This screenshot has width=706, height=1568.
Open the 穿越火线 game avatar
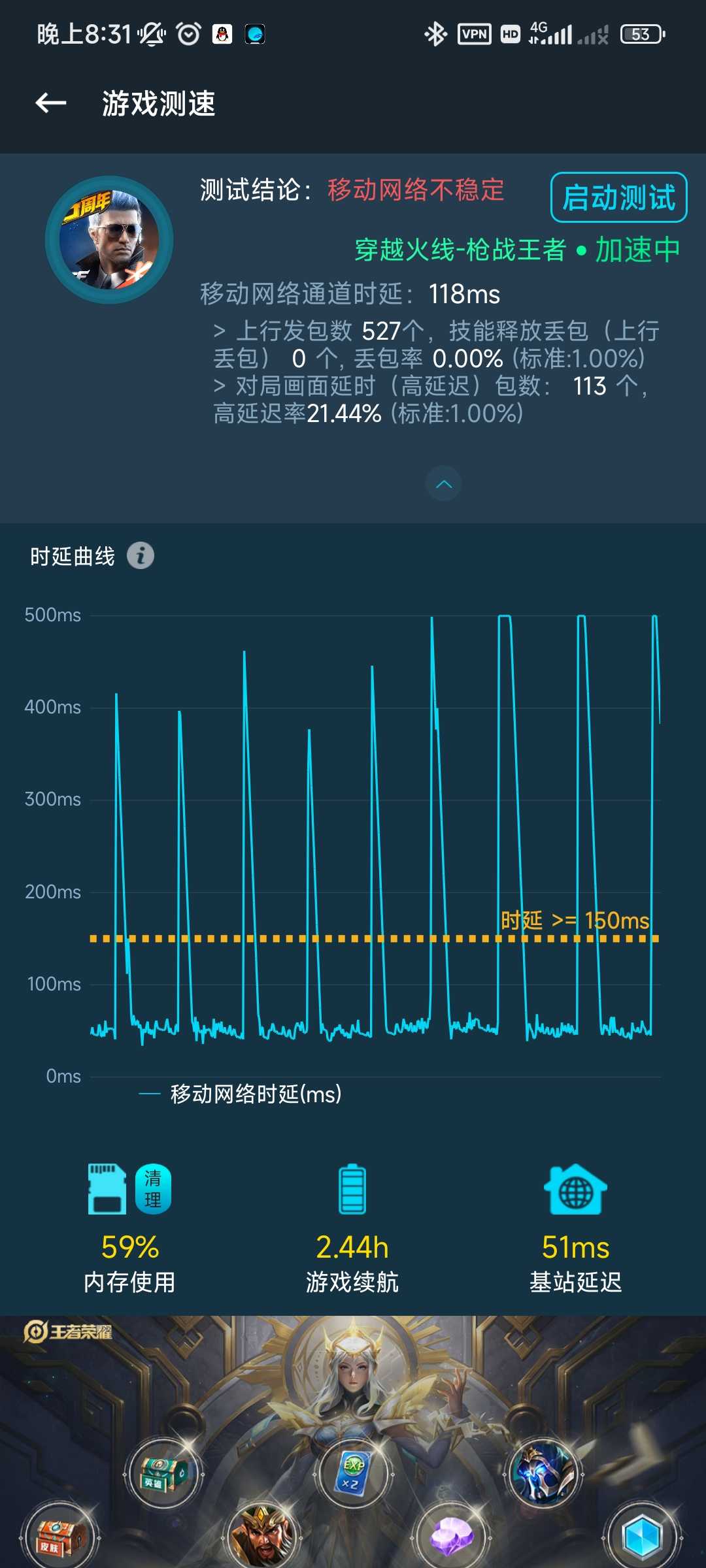point(109,240)
